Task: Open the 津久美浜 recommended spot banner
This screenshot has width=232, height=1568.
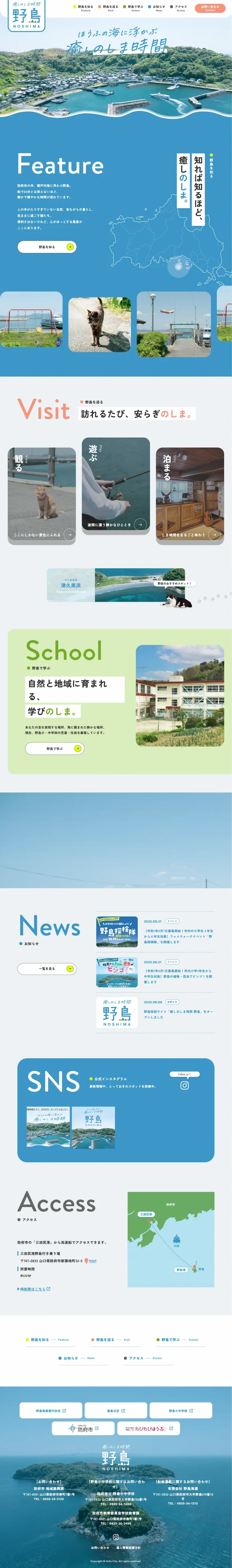Action: click(116, 585)
